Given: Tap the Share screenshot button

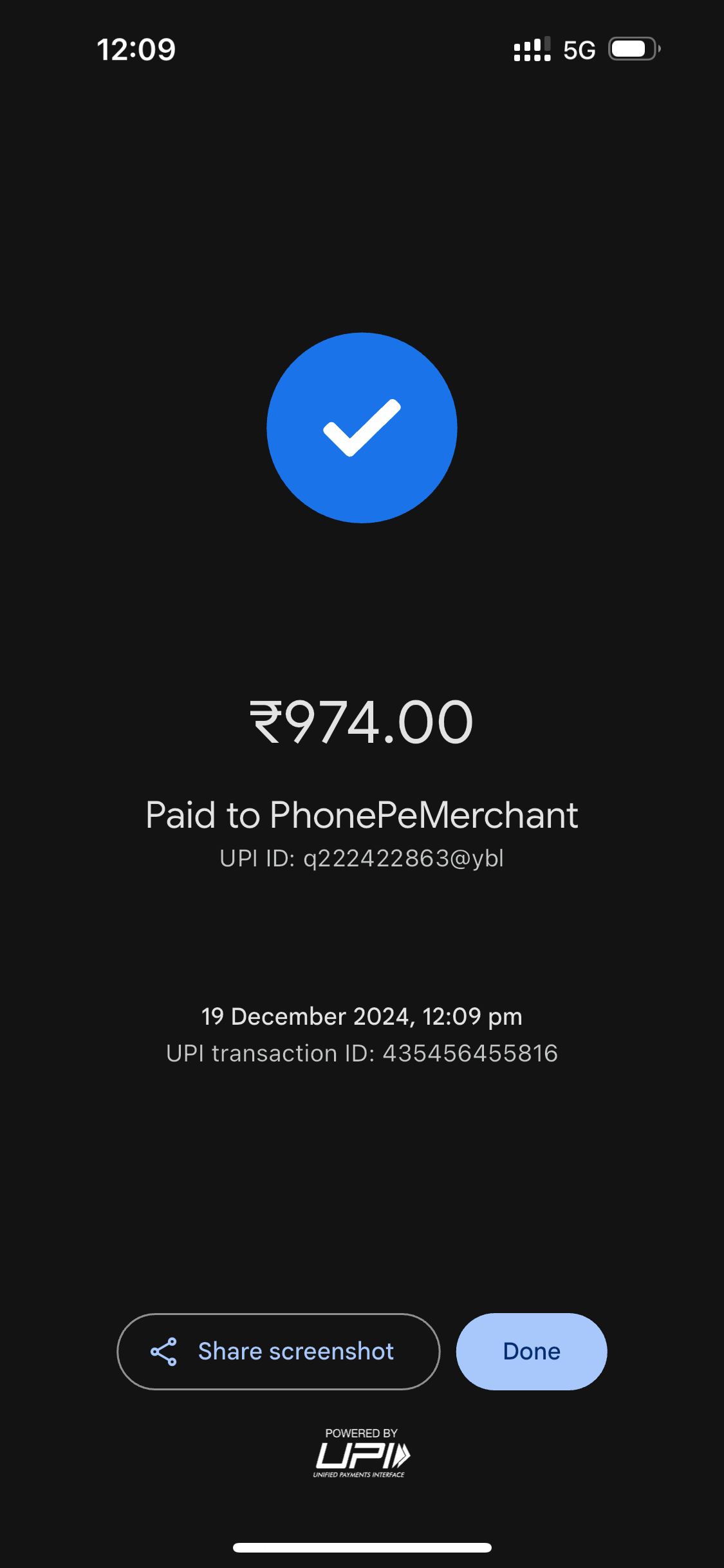Looking at the screenshot, I should [x=278, y=1351].
